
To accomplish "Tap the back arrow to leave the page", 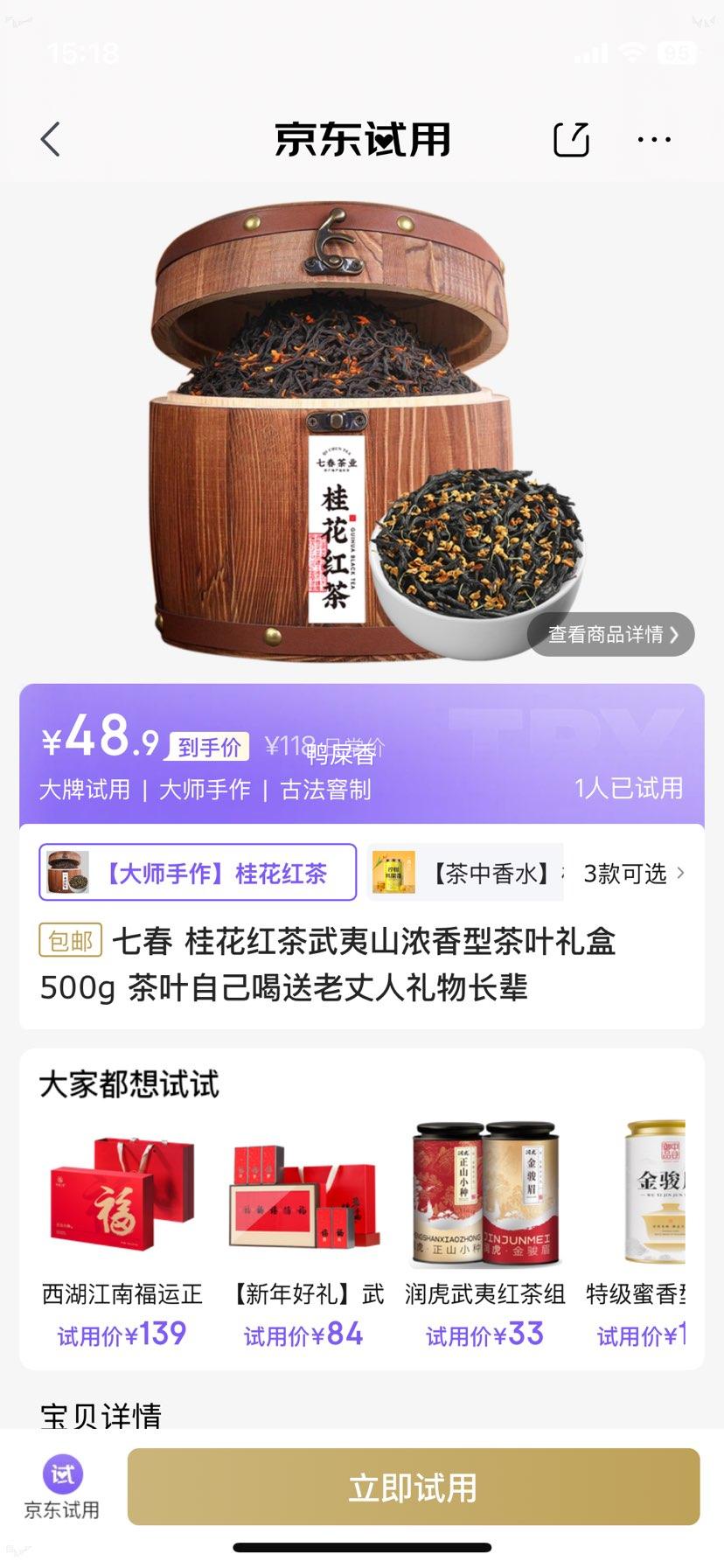I will pos(50,138).
